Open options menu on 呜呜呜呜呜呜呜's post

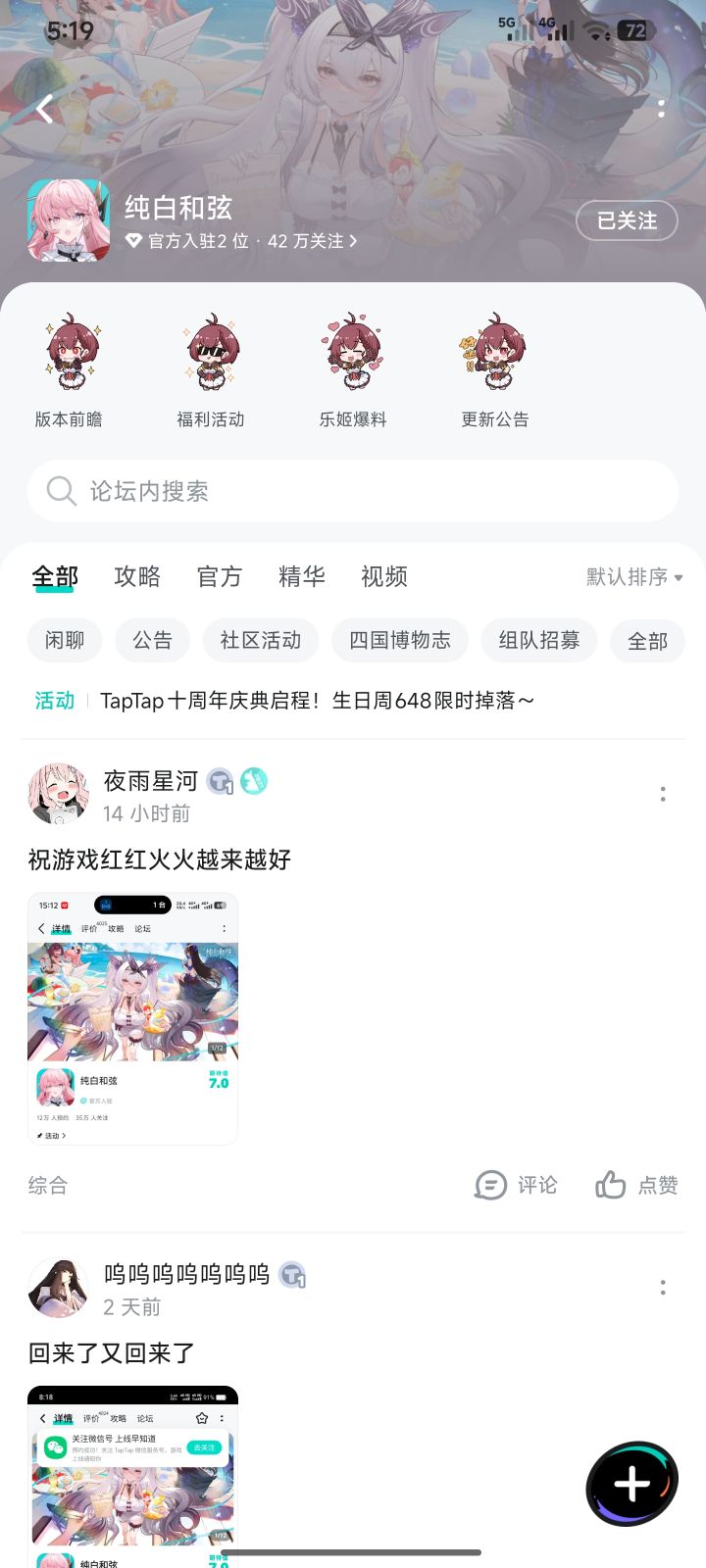(x=663, y=1289)
